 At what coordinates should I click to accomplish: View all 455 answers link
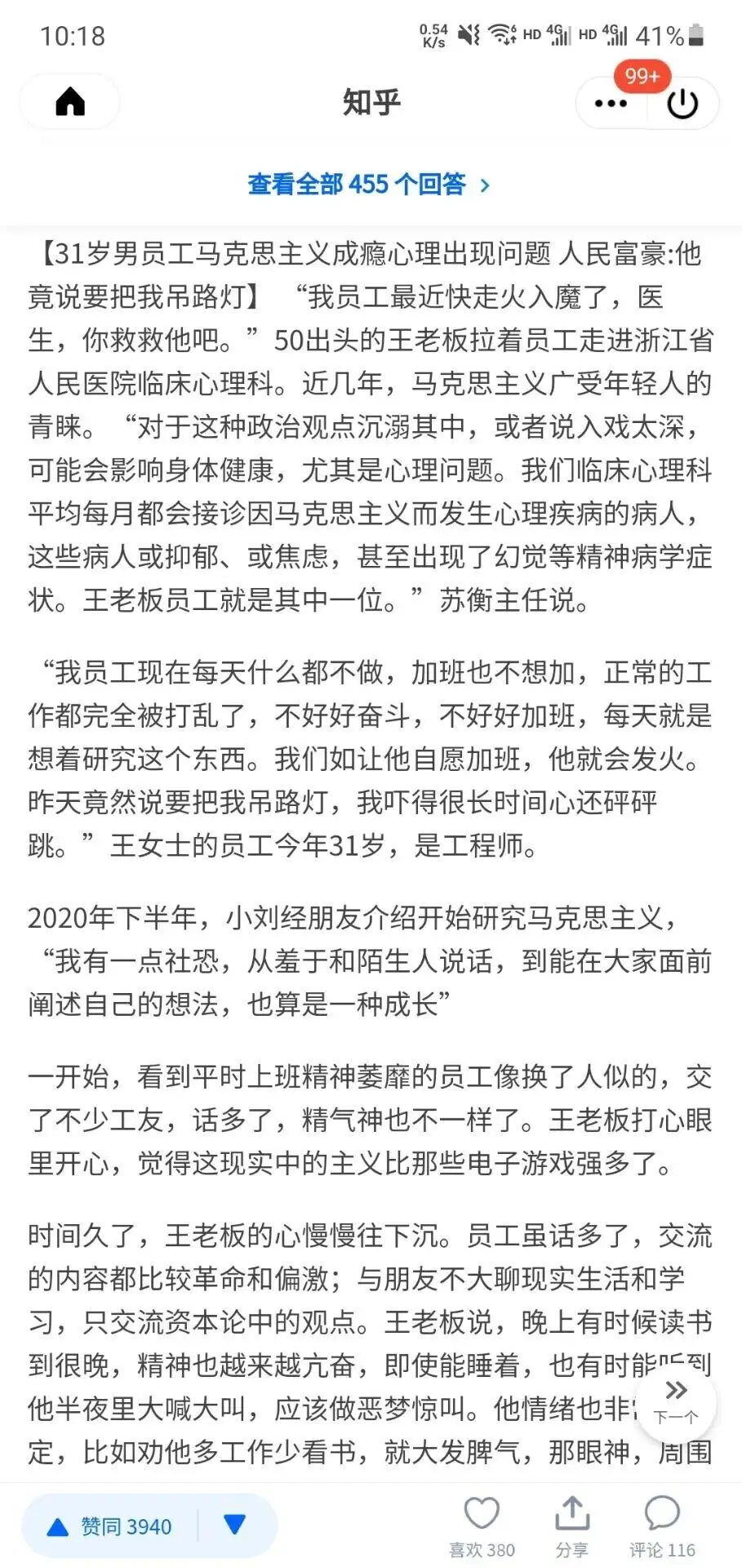(369, 185)
